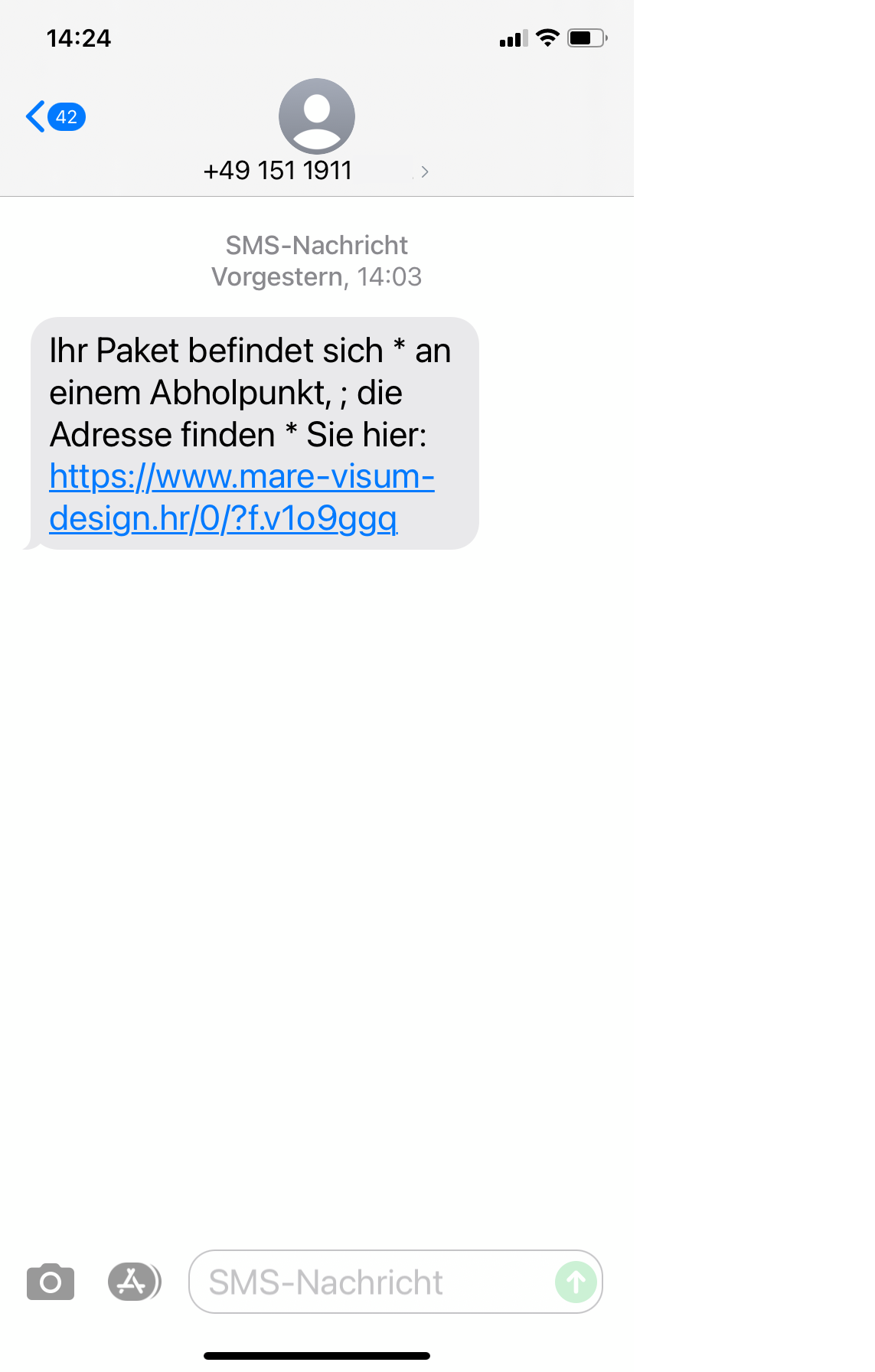Screen dimensions: 875x1372
Task: Open the App Store apps drawer
Action: point(133,1282)
